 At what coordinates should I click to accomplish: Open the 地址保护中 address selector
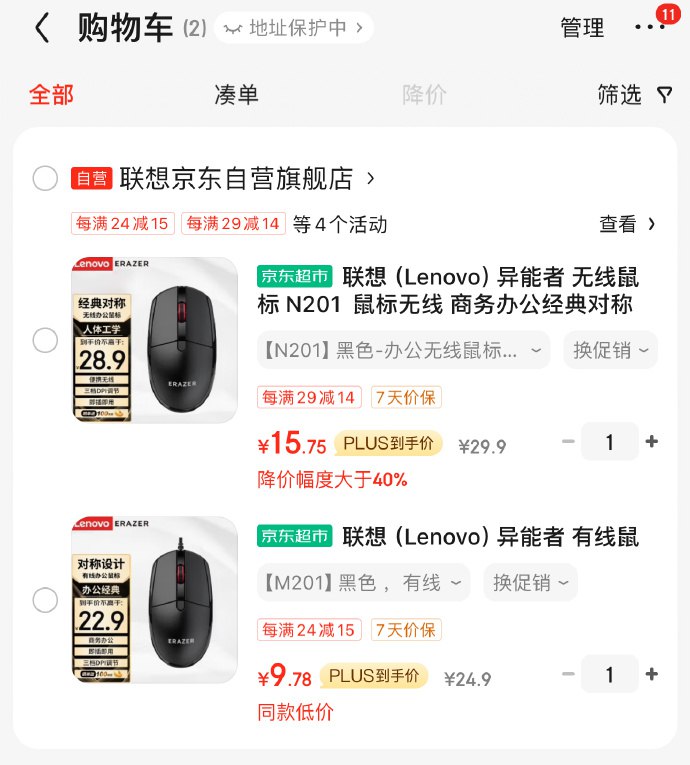[293, 28]
